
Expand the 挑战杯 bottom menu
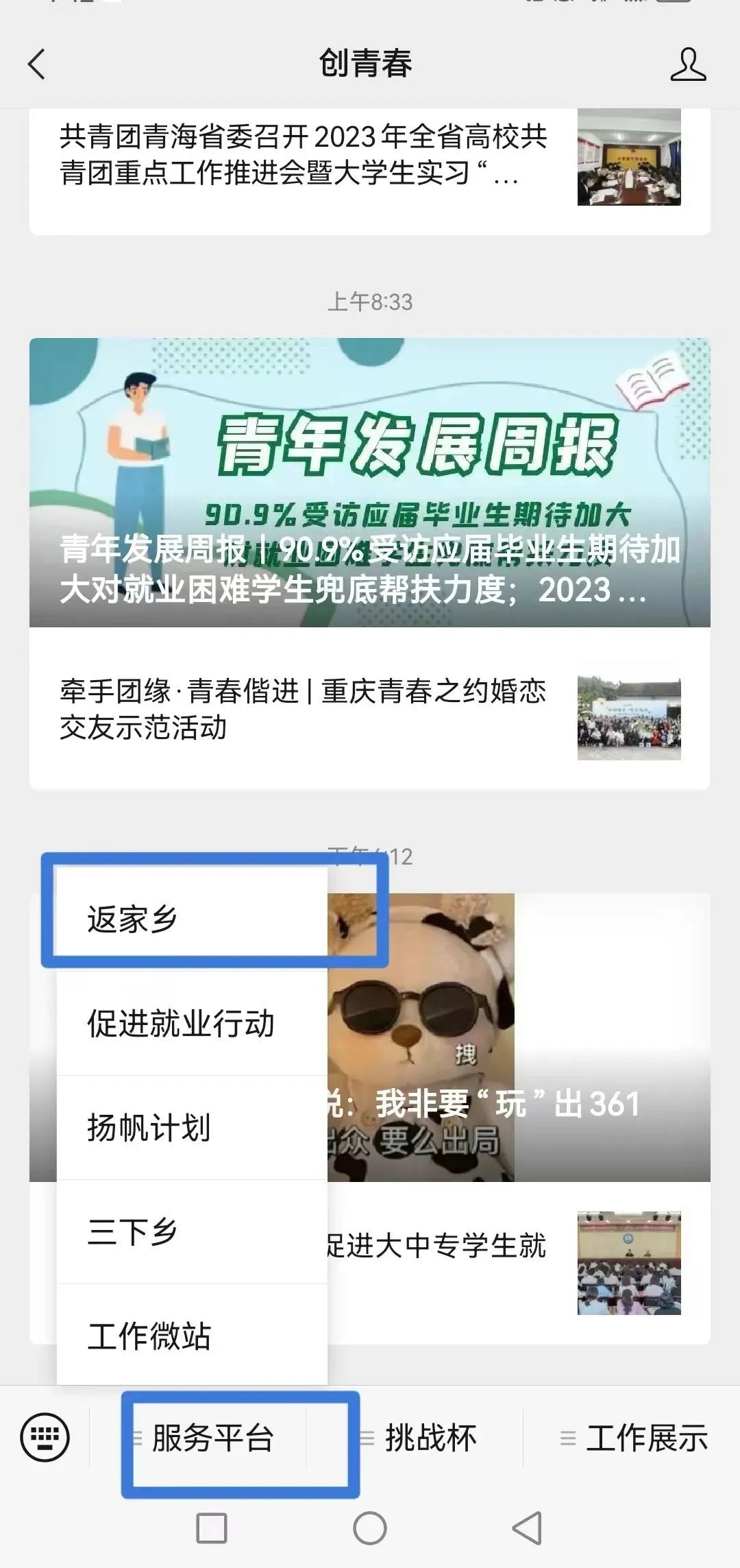tap(430, 1437)
